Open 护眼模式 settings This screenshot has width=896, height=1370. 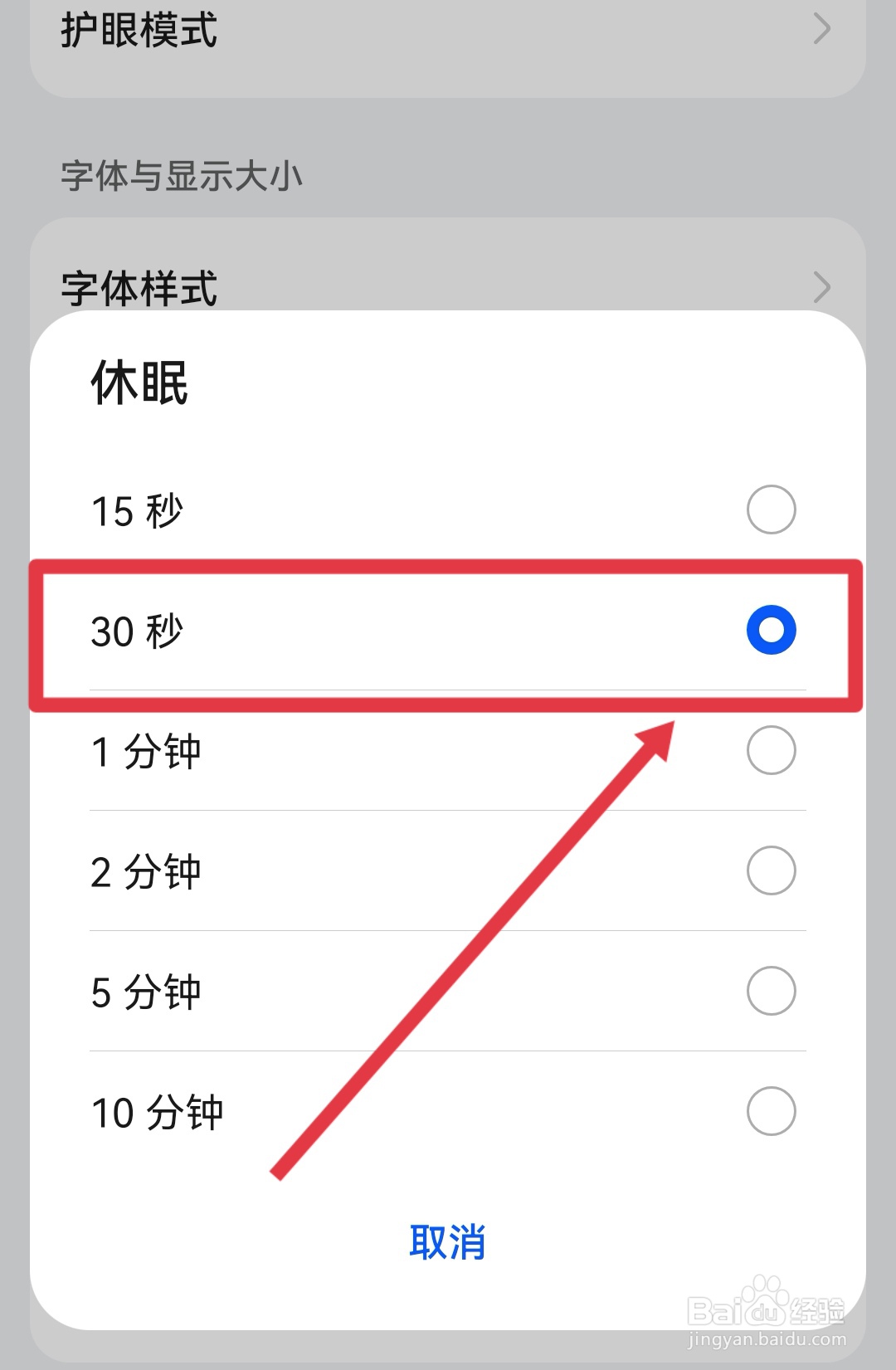click(x=332, y=32)
